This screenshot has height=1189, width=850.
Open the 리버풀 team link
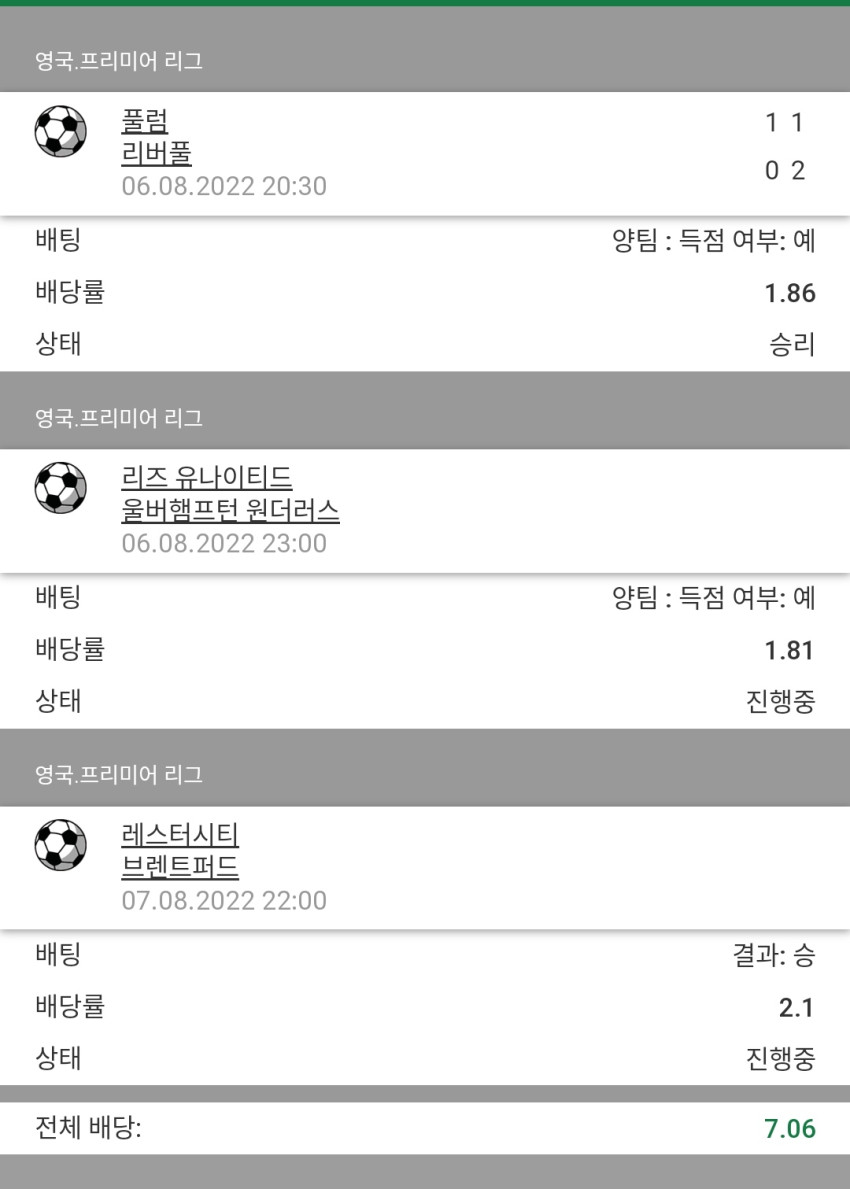click(x=156, y=153)
